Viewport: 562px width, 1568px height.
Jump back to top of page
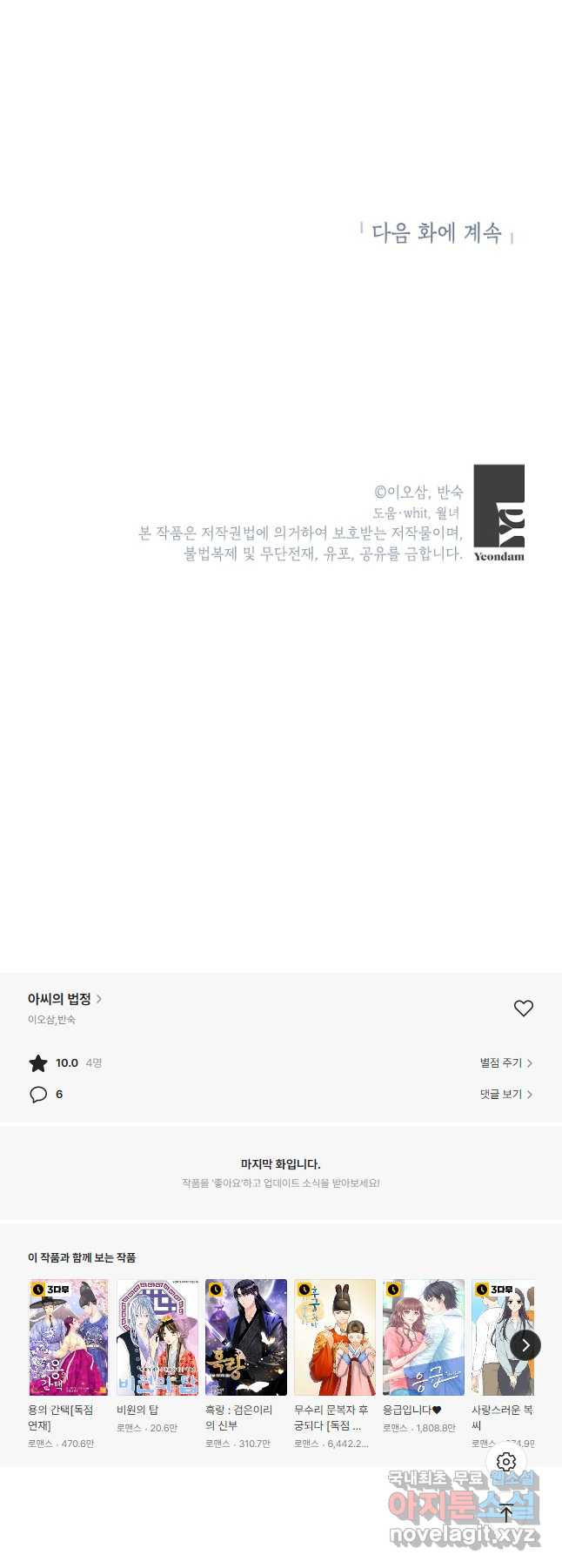coord(506,1513)
